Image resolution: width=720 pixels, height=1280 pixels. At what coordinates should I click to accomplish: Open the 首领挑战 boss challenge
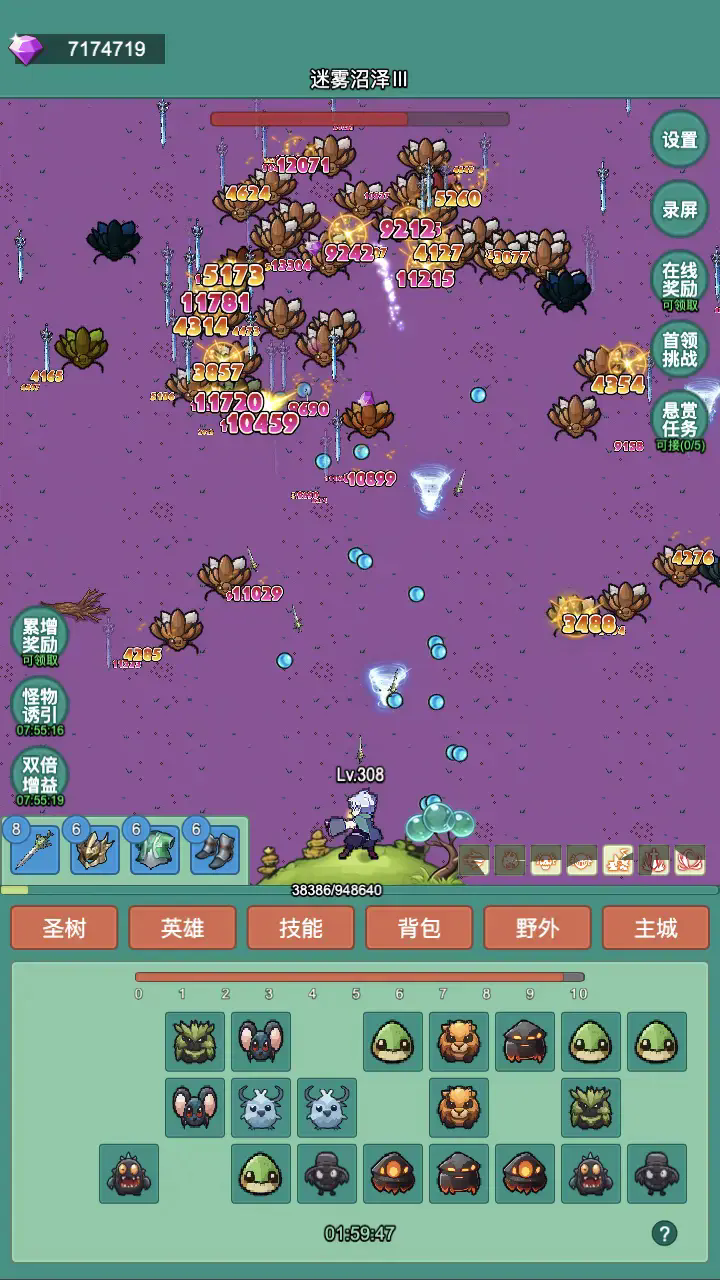[679, 348]
